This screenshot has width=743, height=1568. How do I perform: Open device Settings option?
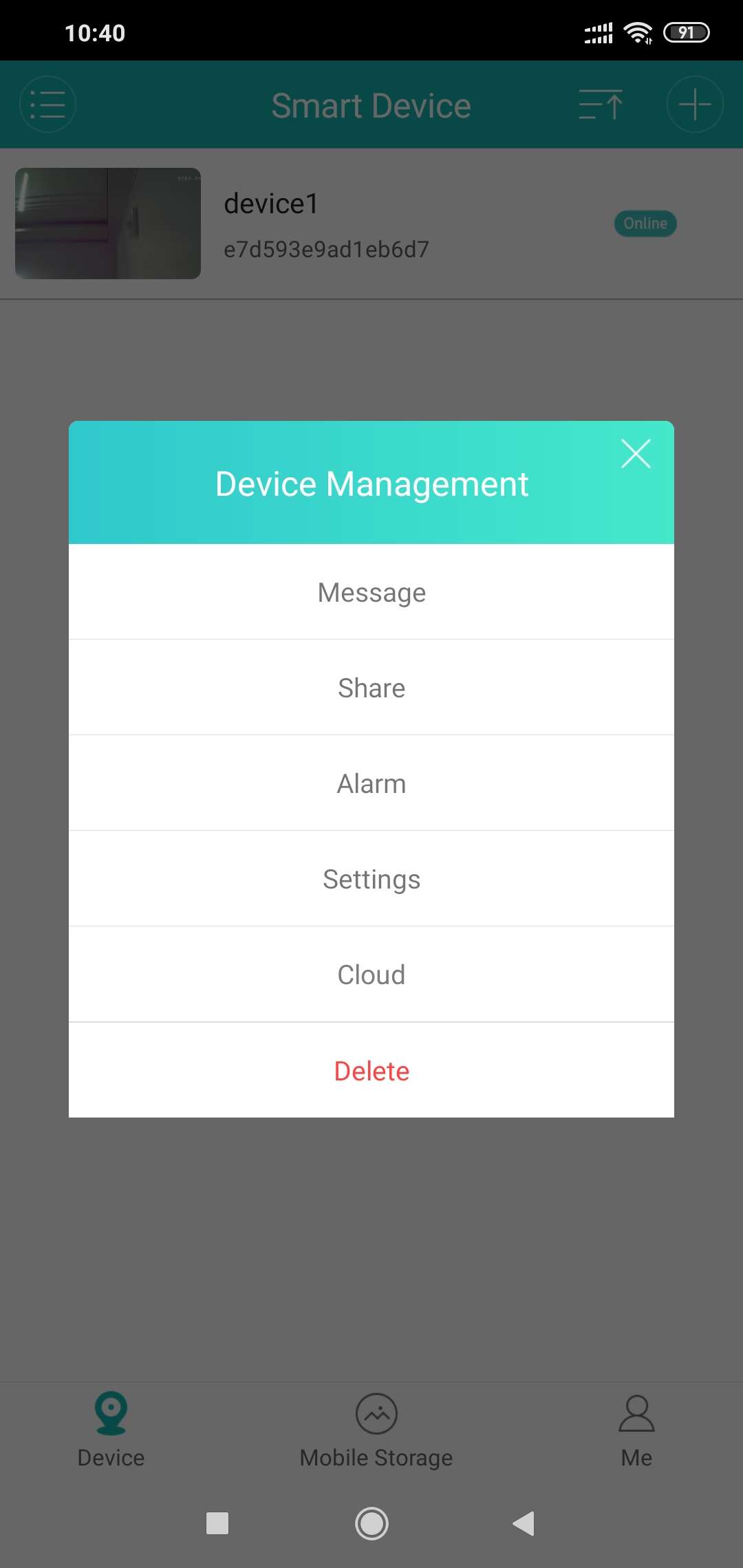[371, 879]
